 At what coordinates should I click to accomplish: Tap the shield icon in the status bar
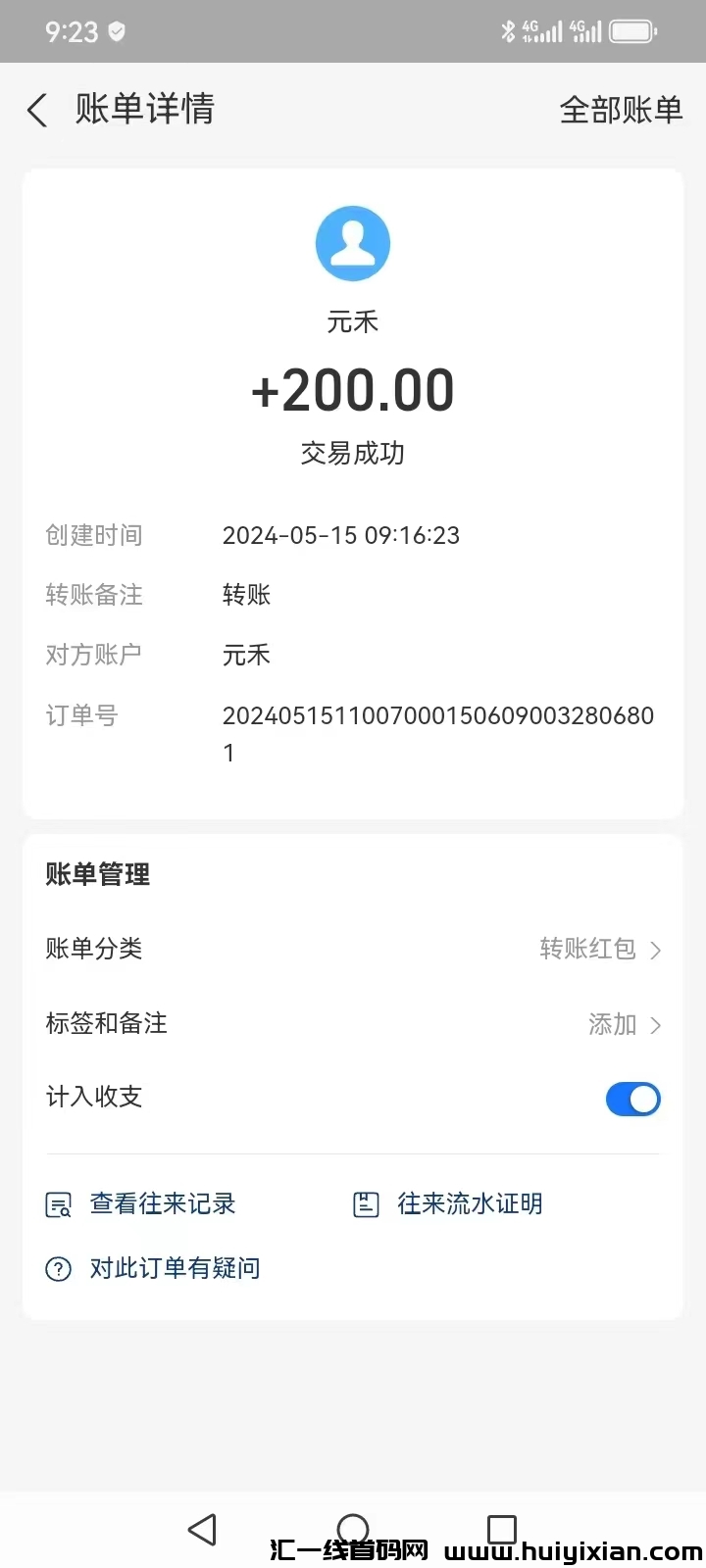(117, 31)
